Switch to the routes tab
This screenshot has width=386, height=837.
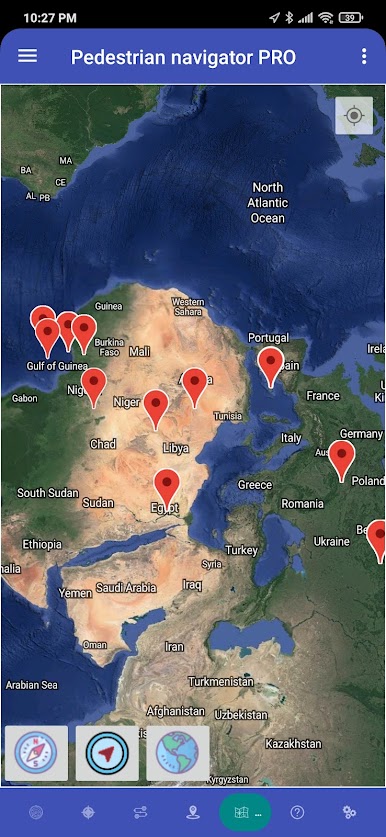(x=140, y=812)
